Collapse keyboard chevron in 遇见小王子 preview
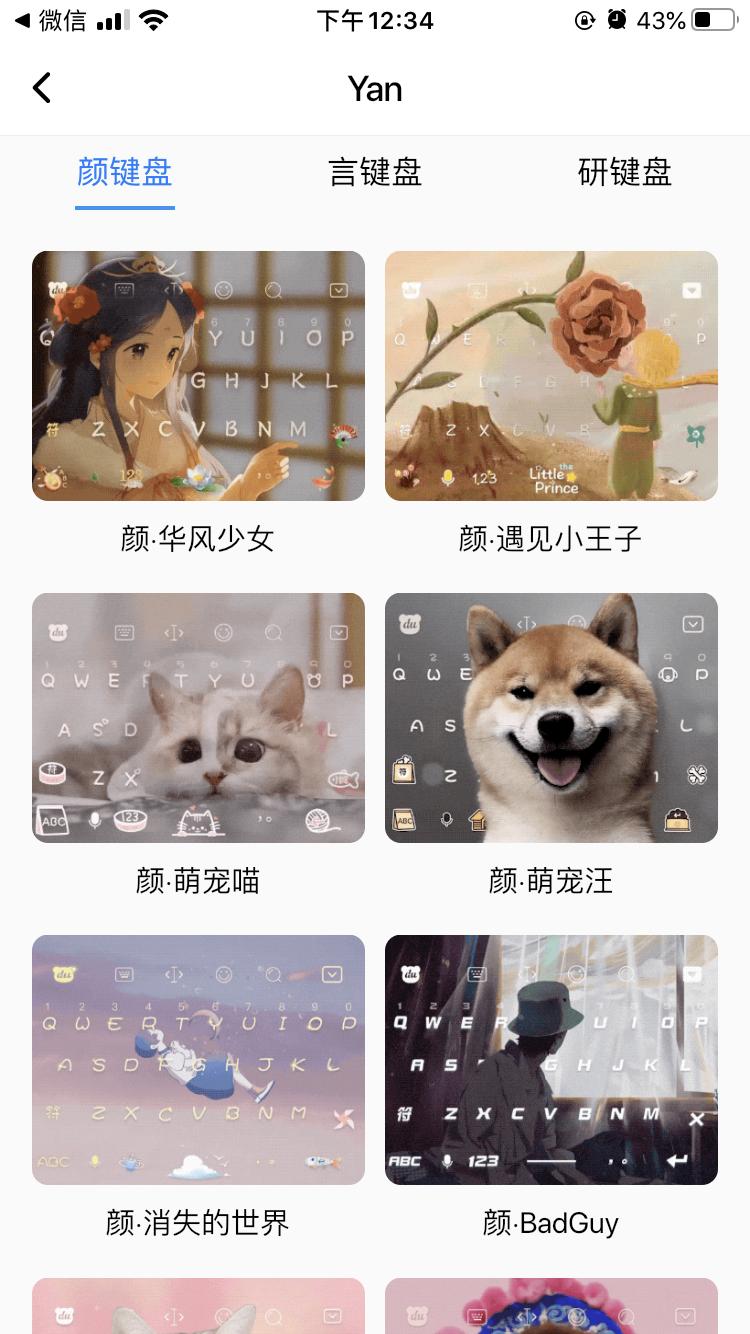Image resolution: width=750 pixels, height=1334 pixels. click(692, 290)
